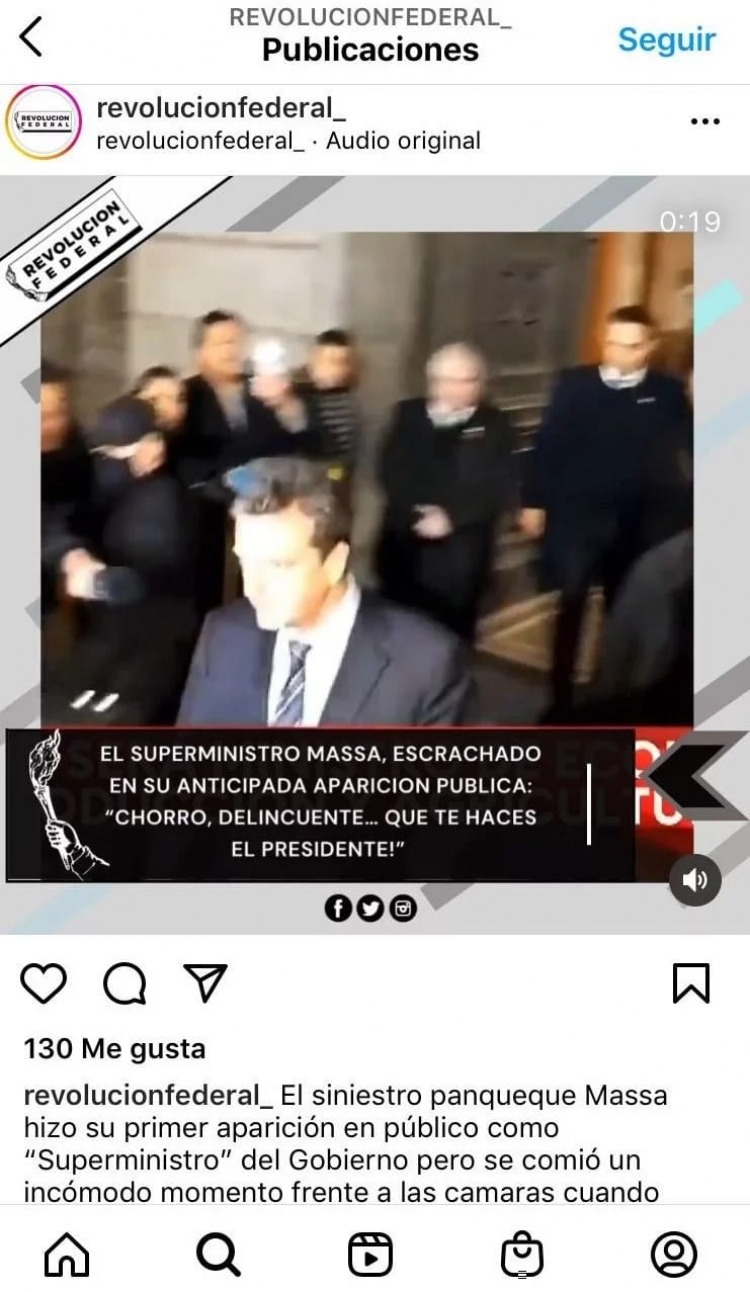Open comments with the speech bubble icon
750x1292 pixels.
(125, 984)
